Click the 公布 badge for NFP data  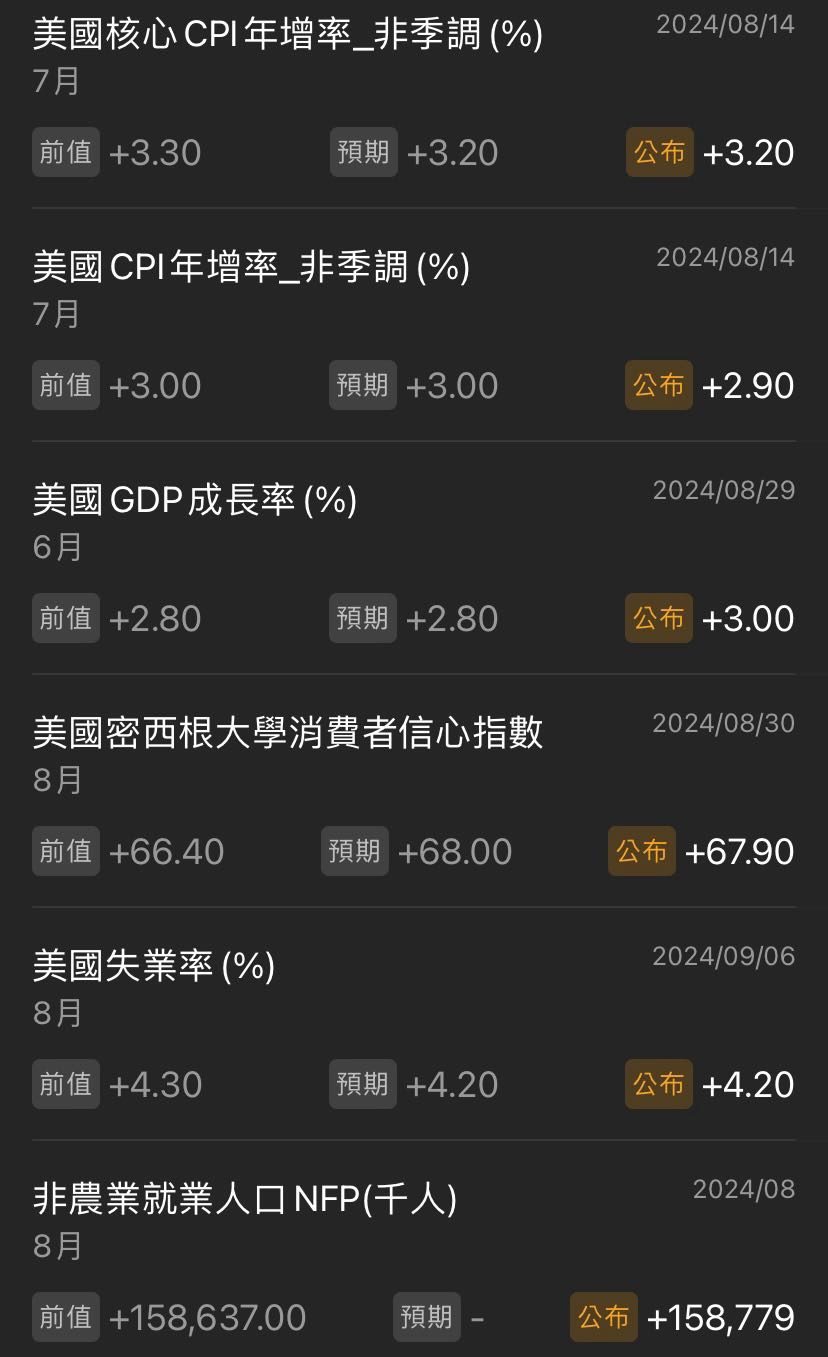pos(602,1317)
